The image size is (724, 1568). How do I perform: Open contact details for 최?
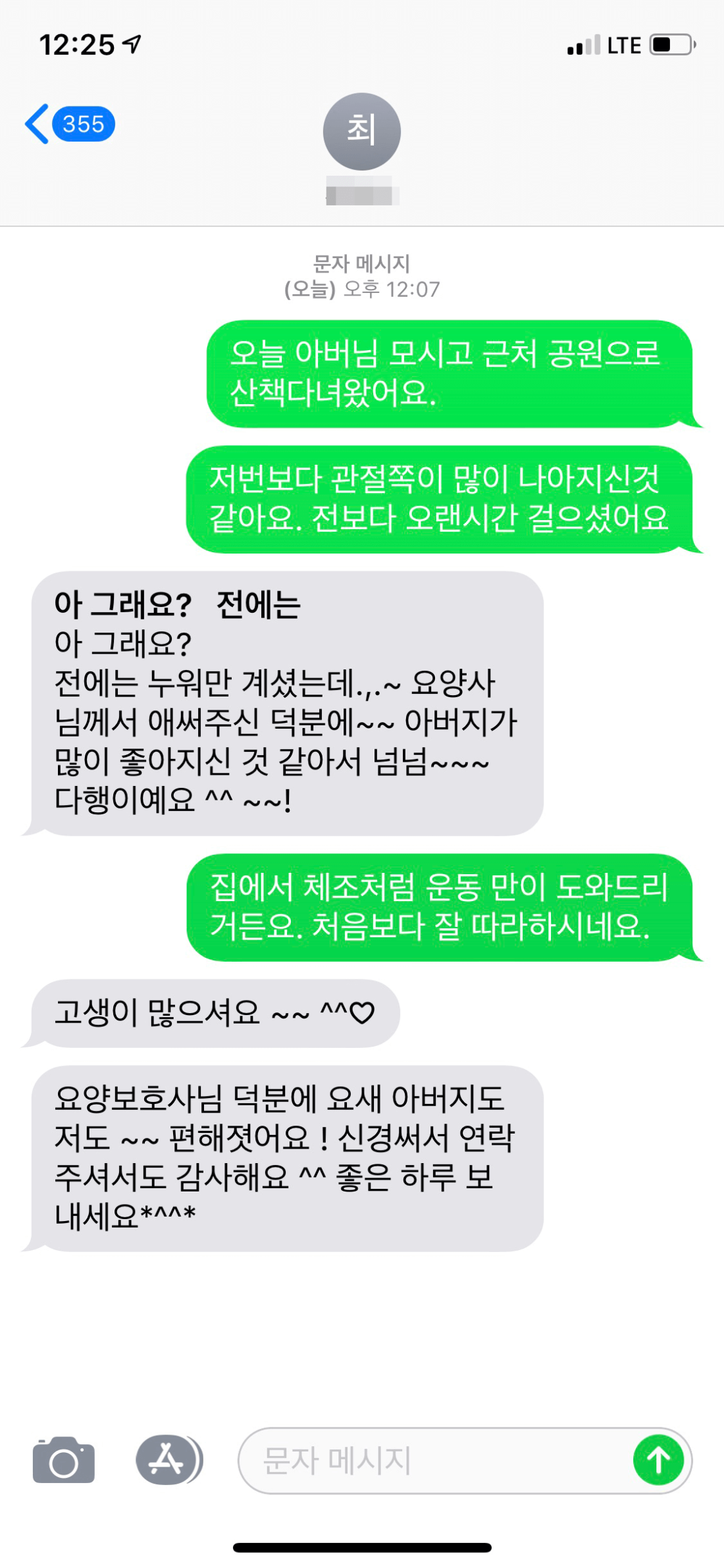pos(361,132)
